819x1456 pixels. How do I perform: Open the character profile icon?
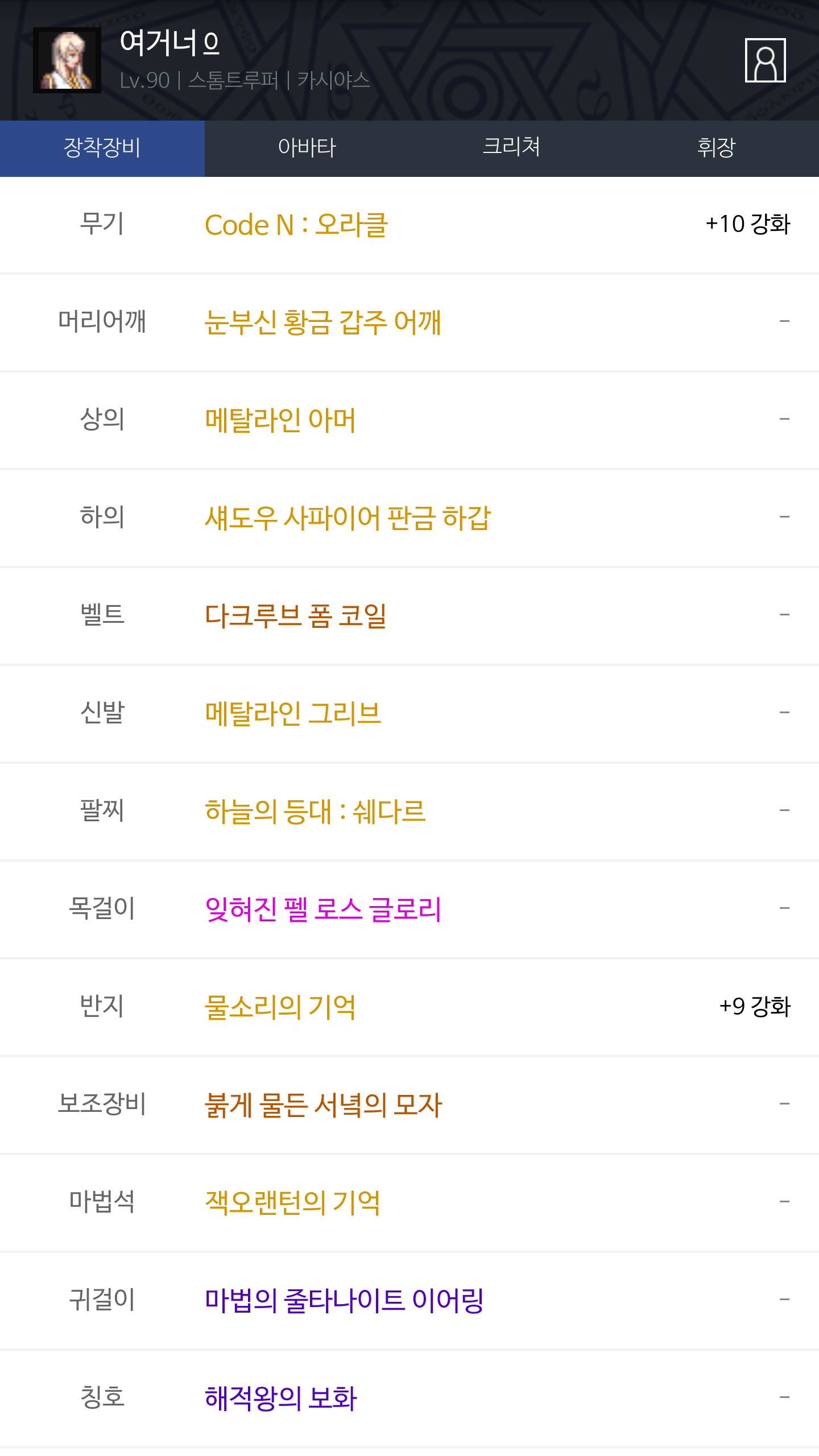pyautogui.click(x=765, y=60)
